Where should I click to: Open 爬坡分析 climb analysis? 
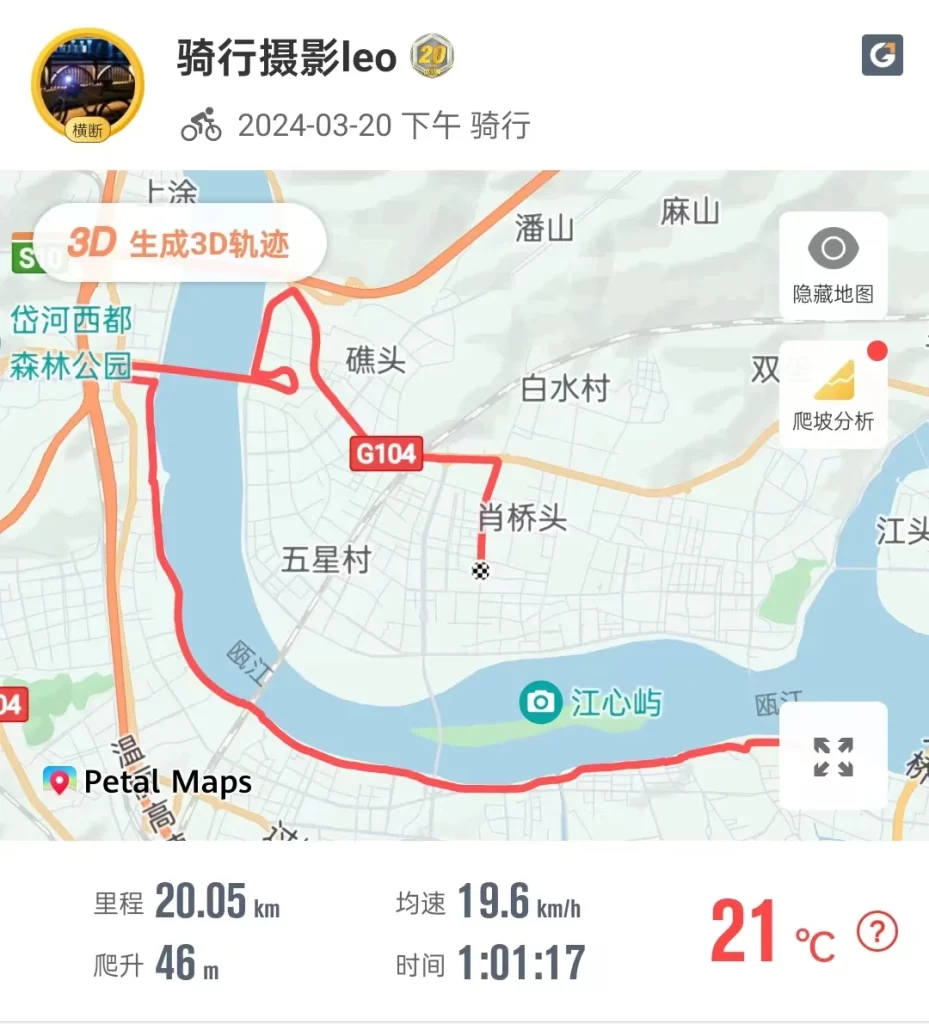833,395
